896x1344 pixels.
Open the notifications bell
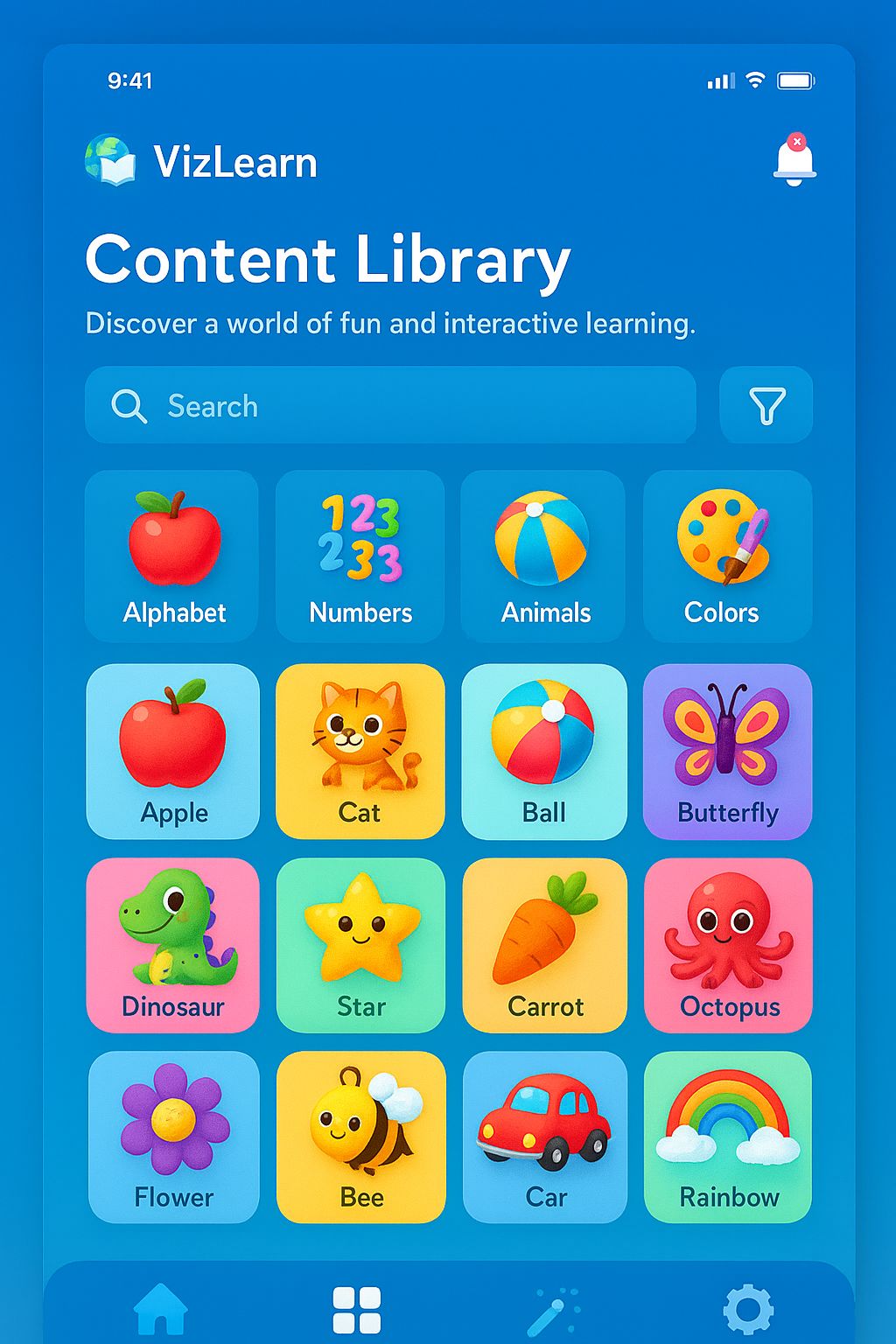[x=794, y=159]
